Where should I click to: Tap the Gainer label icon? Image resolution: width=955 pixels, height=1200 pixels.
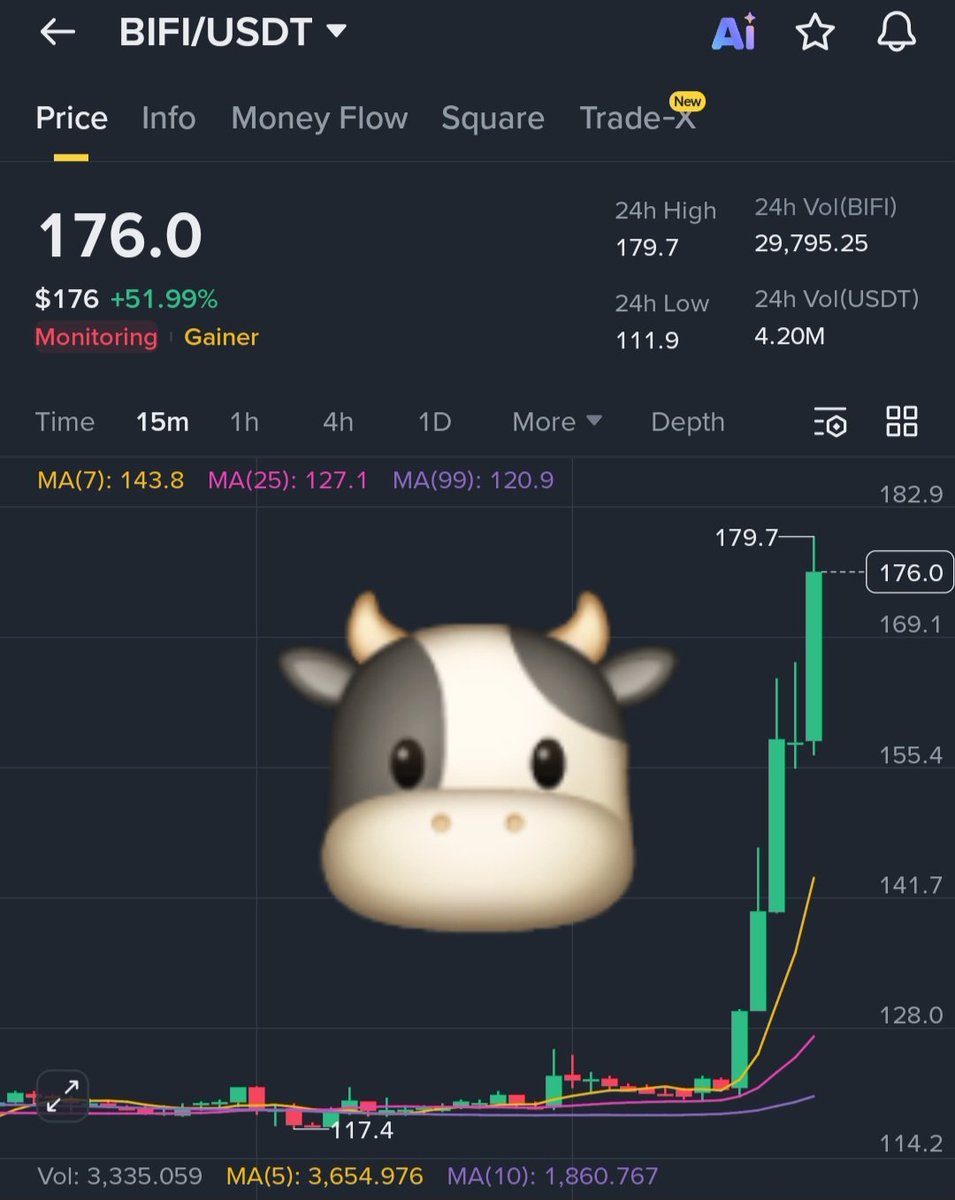coord(221,337)
